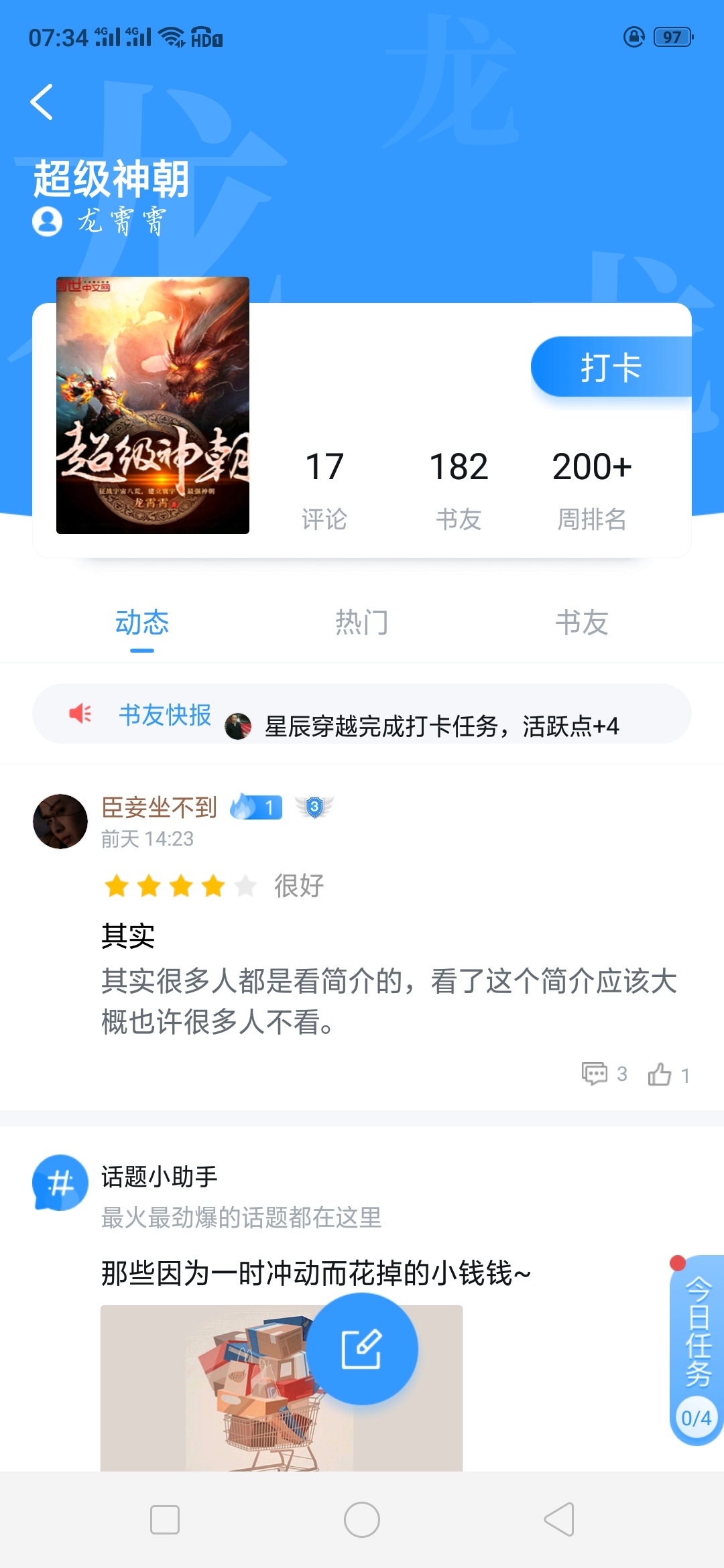This screenshot has height=1568, width=724.
Task: Tap the 打卡 check-in button
Action: click(610, 367)
